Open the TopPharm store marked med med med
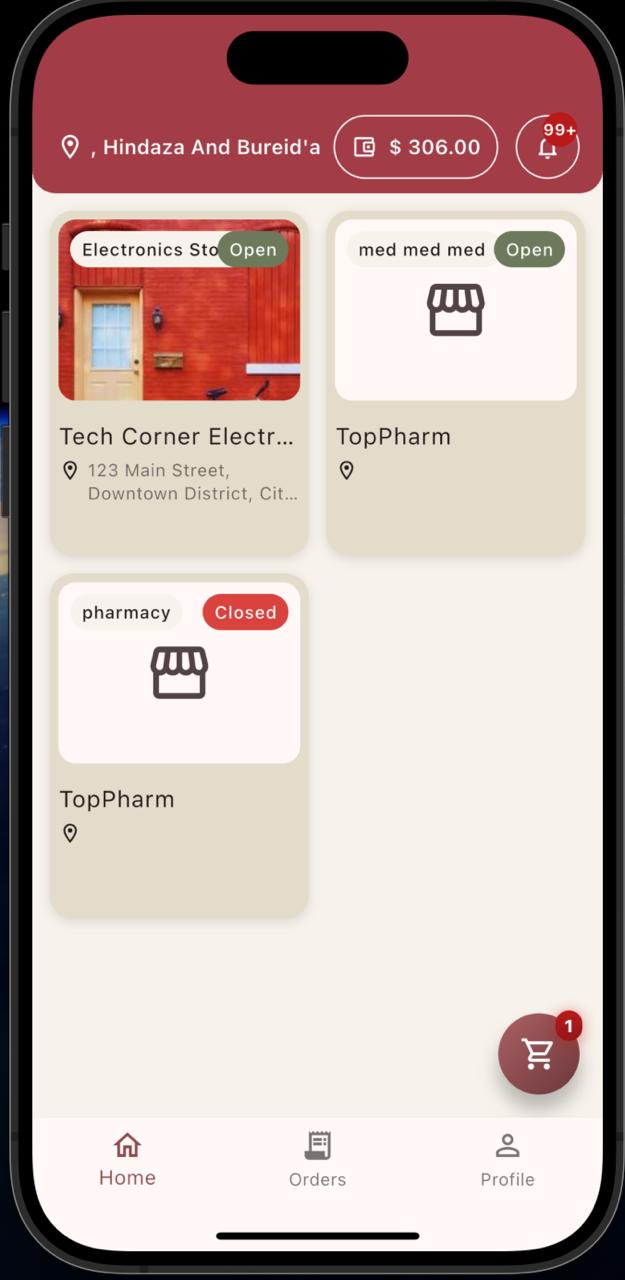The image size is (625, 1280). point(455,382)
